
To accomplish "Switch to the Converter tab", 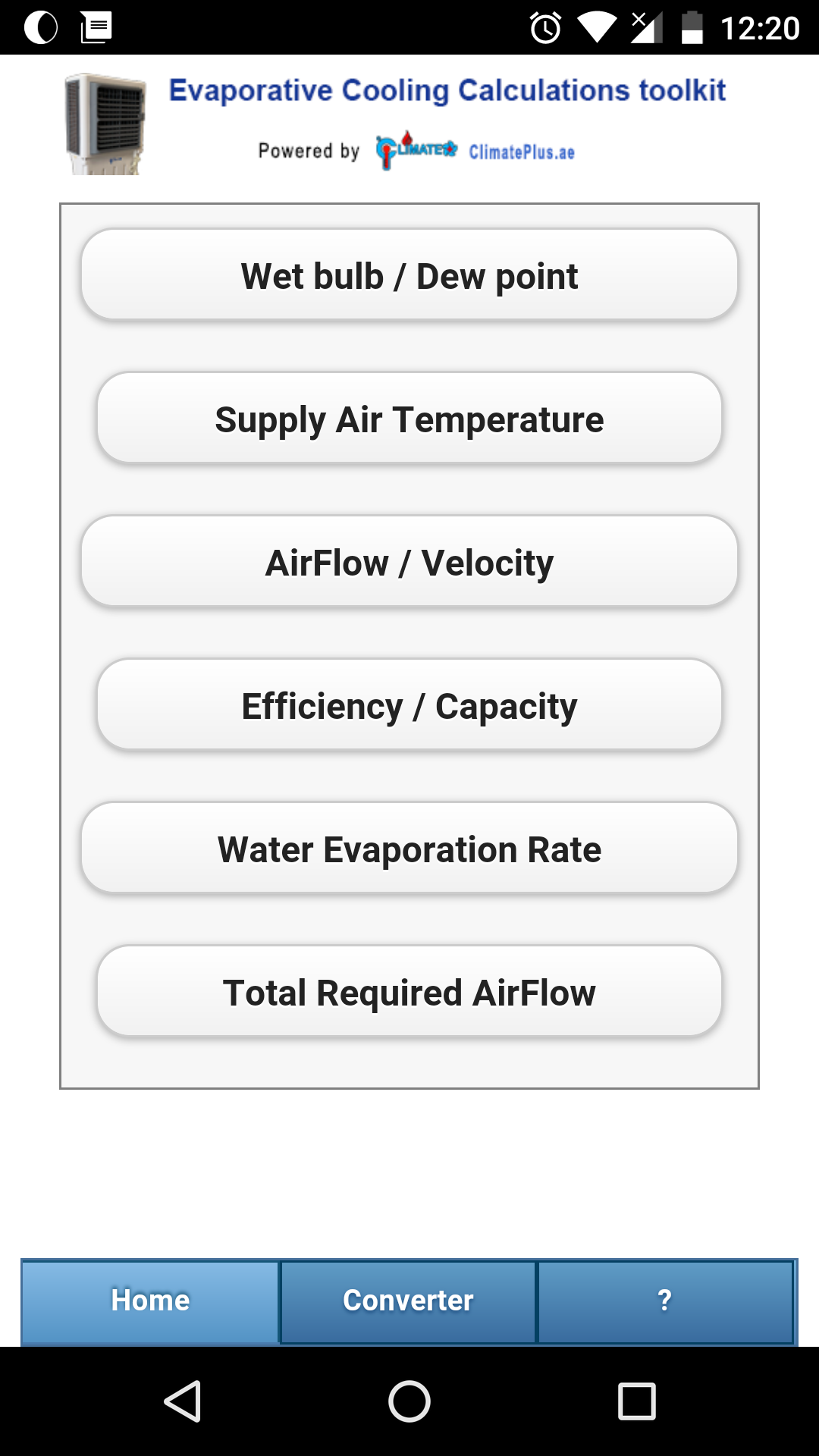I will click(x=408, y=1301).
